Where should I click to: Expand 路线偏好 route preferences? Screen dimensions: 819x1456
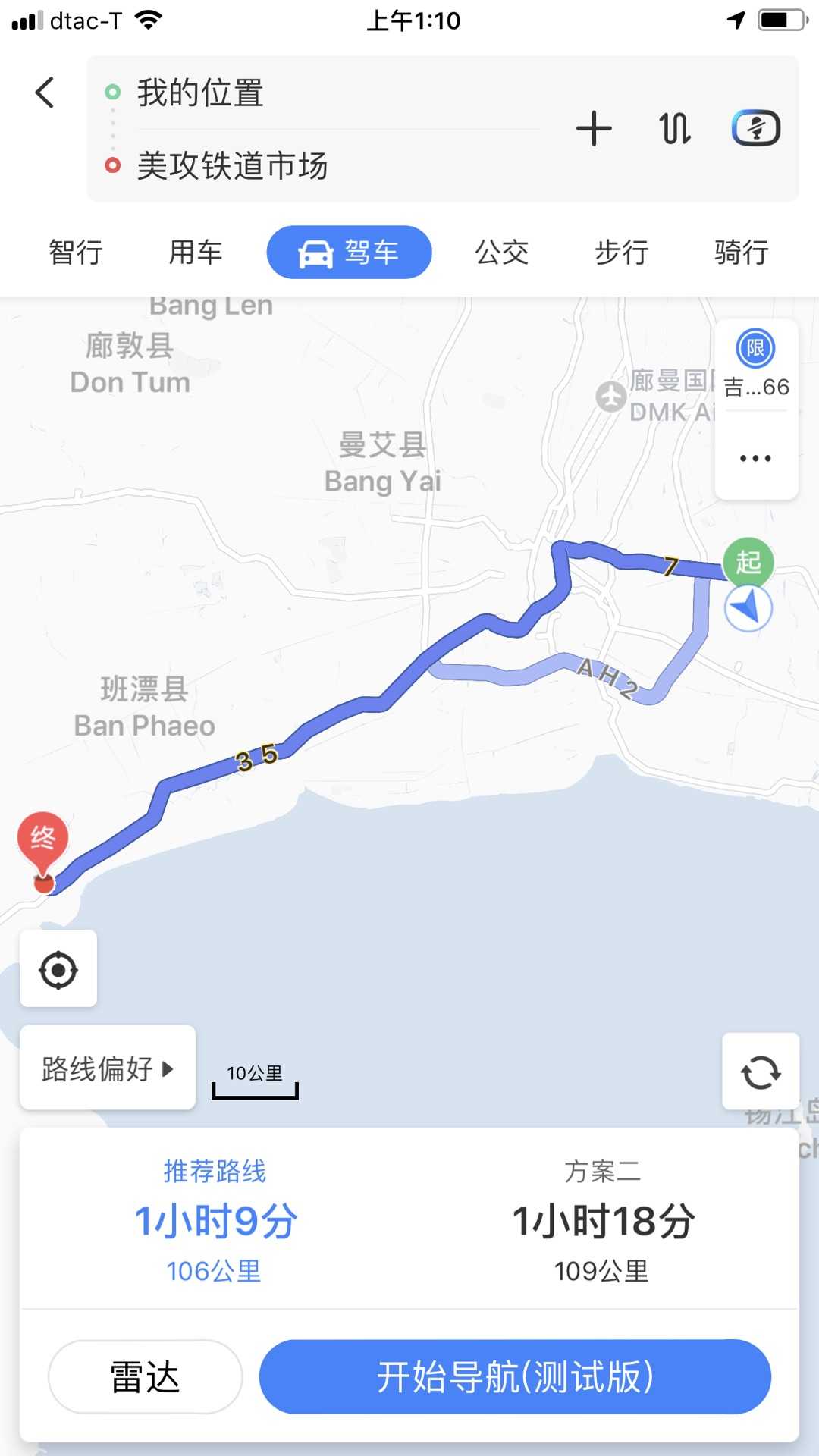(x=108, y=1068)
